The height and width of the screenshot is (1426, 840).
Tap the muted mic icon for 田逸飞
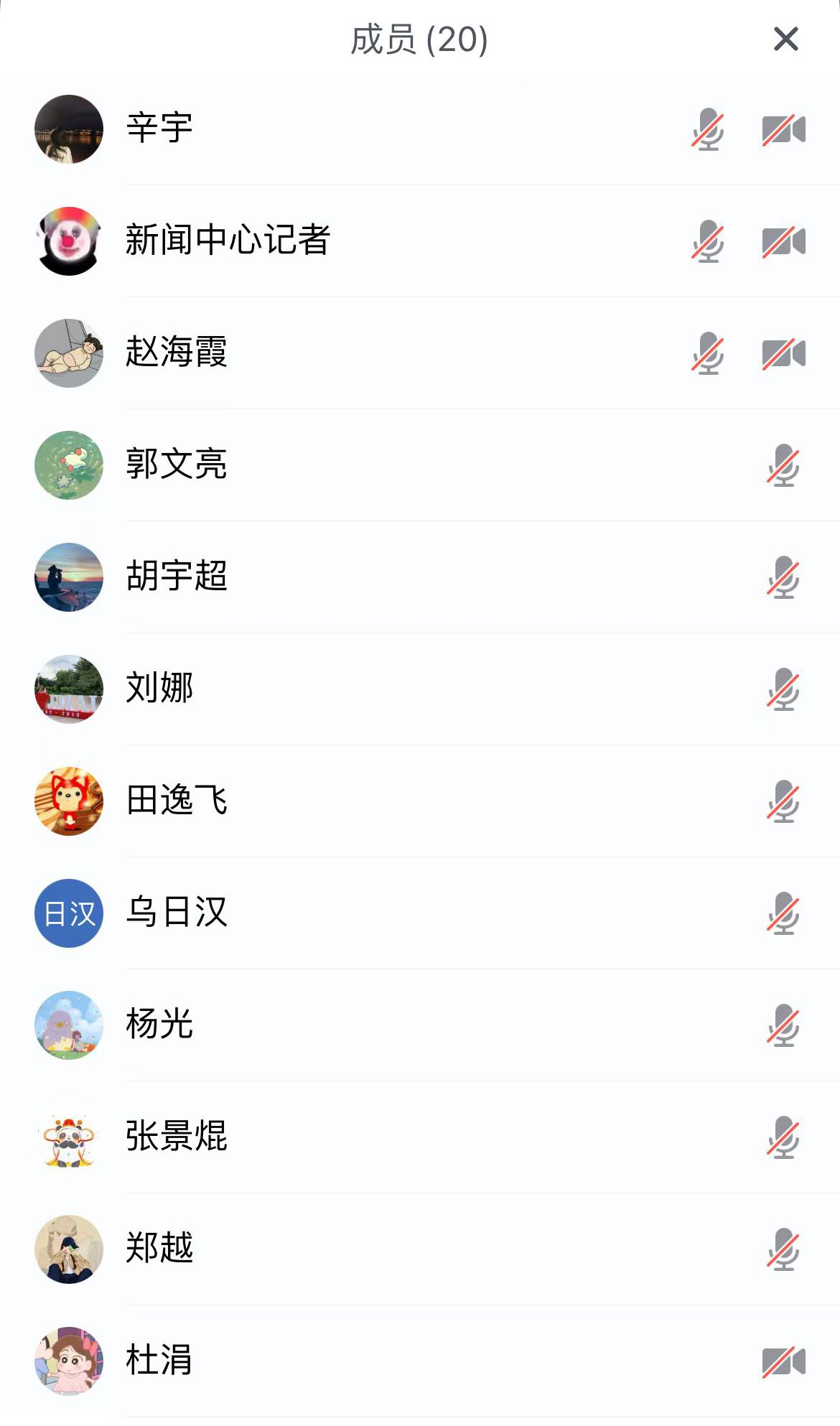coord(783,801)
